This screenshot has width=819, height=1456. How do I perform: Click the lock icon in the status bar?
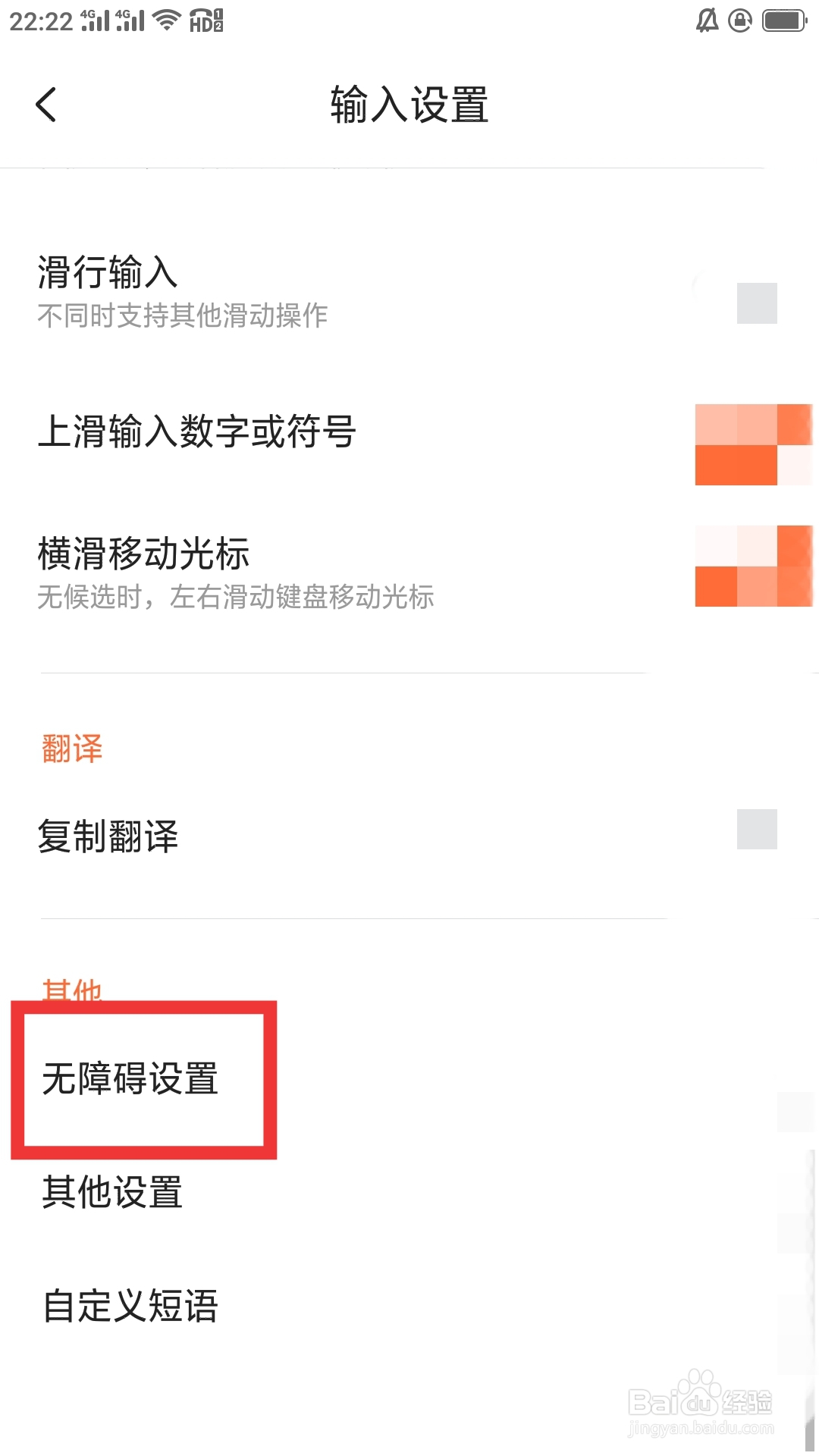pos(738,21)
